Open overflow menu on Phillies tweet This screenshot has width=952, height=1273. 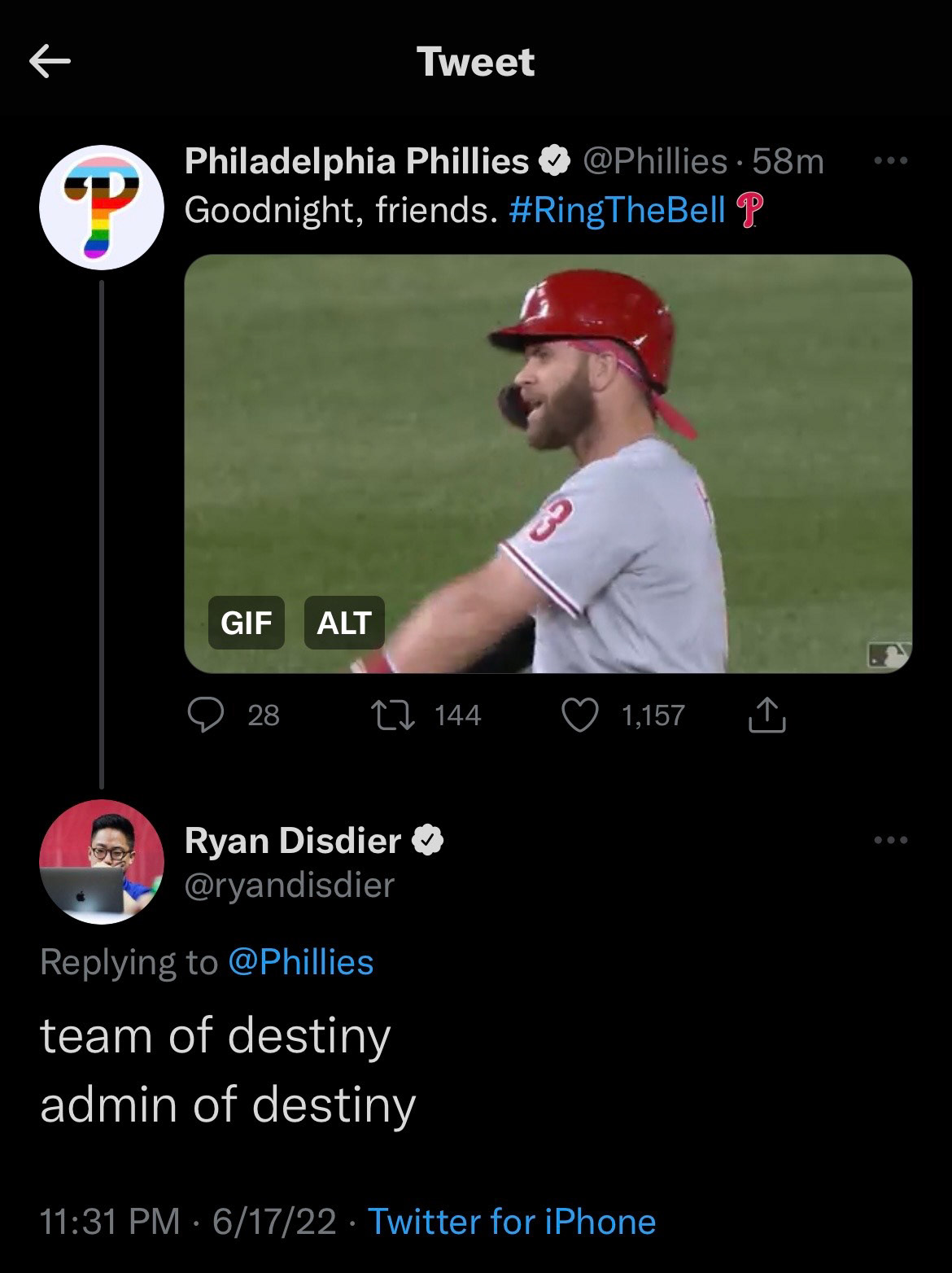tap(890, 161)
